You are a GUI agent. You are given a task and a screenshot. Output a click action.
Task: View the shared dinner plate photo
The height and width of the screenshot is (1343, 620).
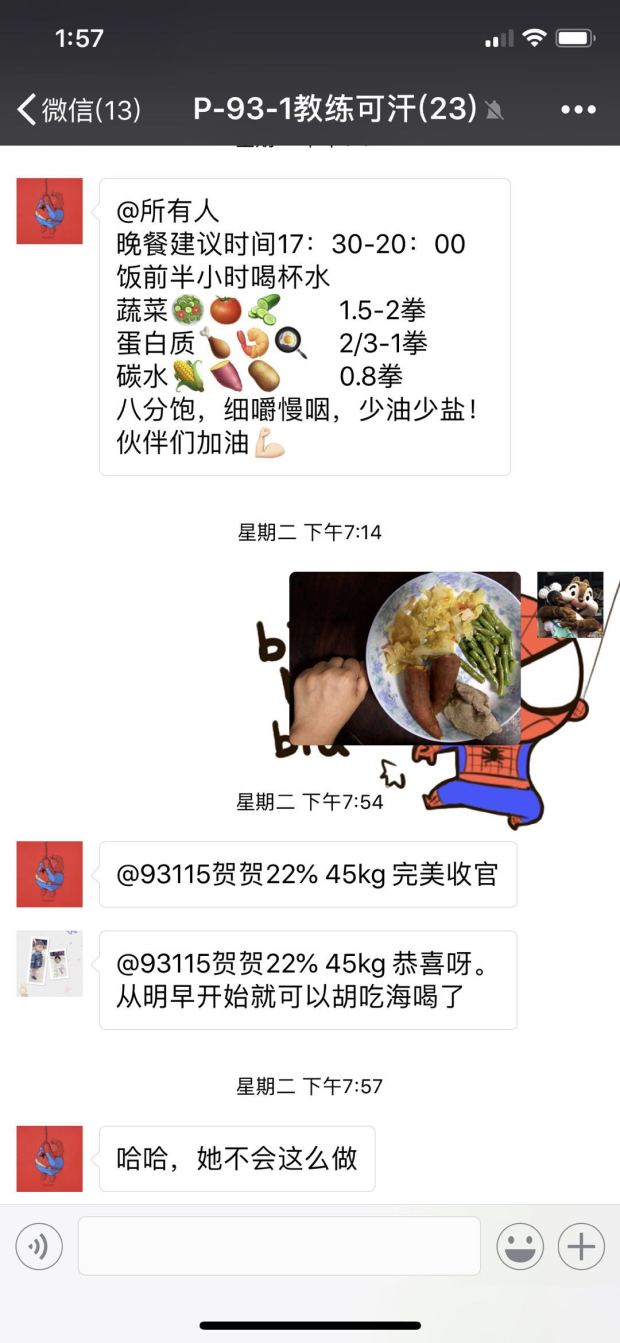pos(405,658)
